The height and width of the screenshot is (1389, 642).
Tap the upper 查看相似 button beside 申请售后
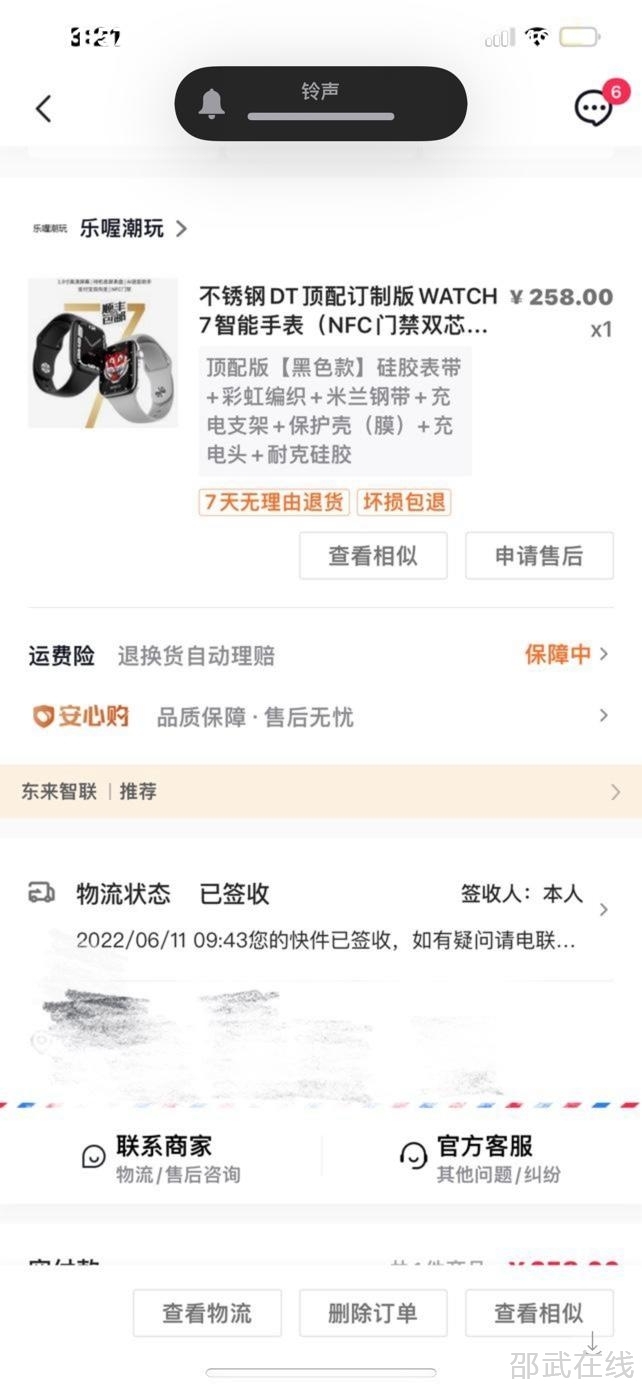click(373, 556)
